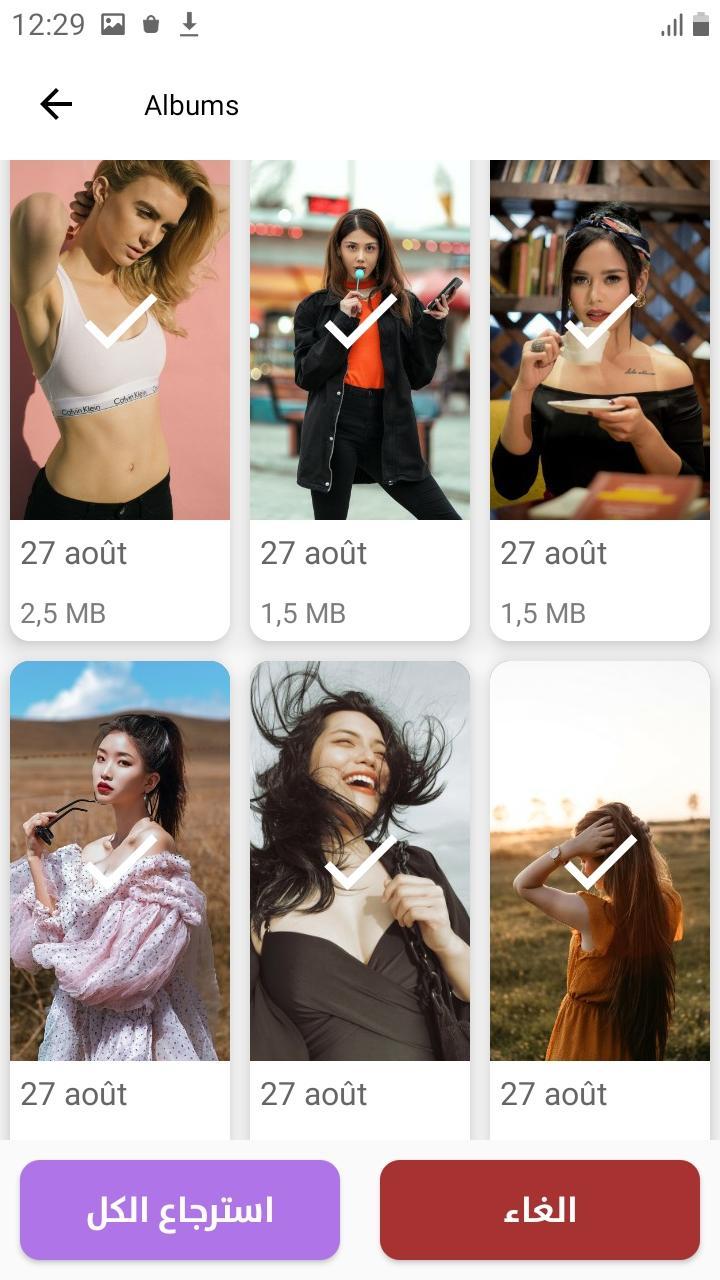Tap the shopping bag icon in status bar
This screenshot has height=1280, width=720.
tap(151, 24)
